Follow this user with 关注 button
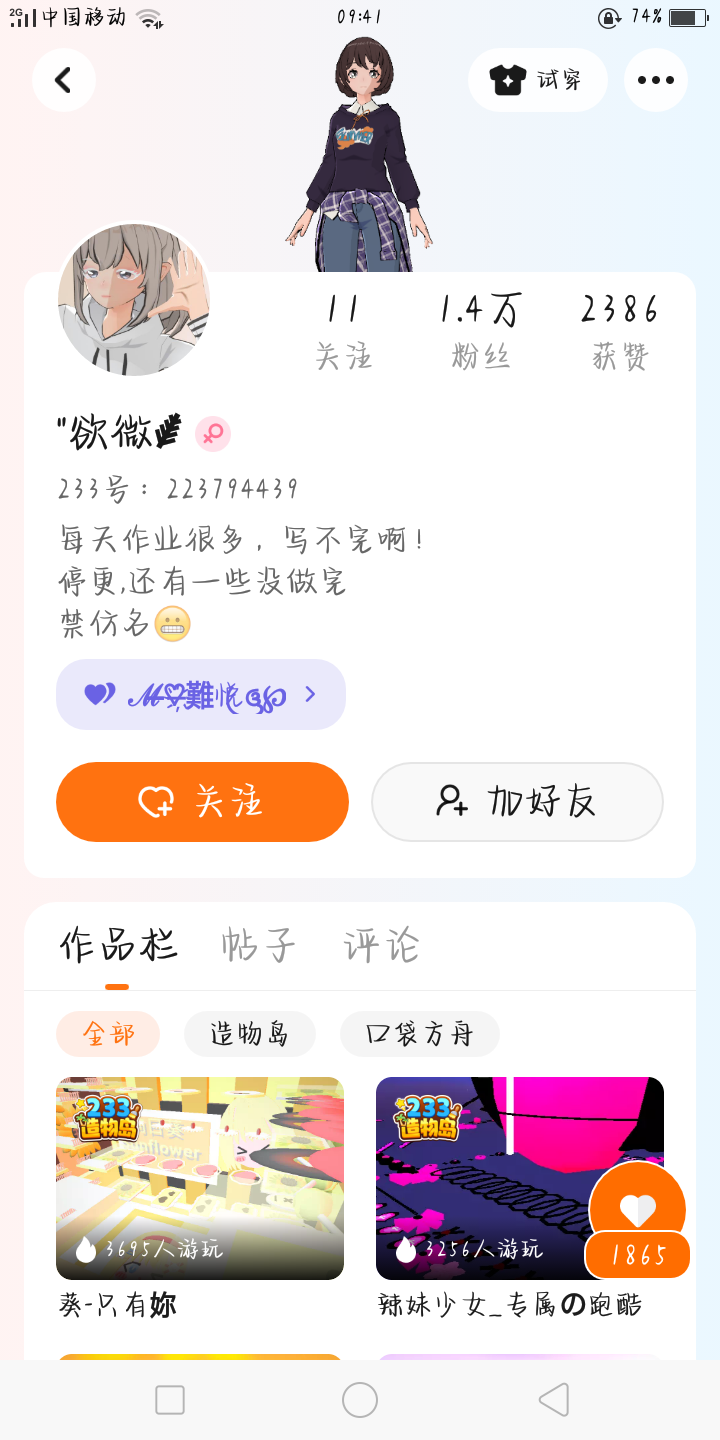Screen dimensions: 720x1440 pos(202,802)
